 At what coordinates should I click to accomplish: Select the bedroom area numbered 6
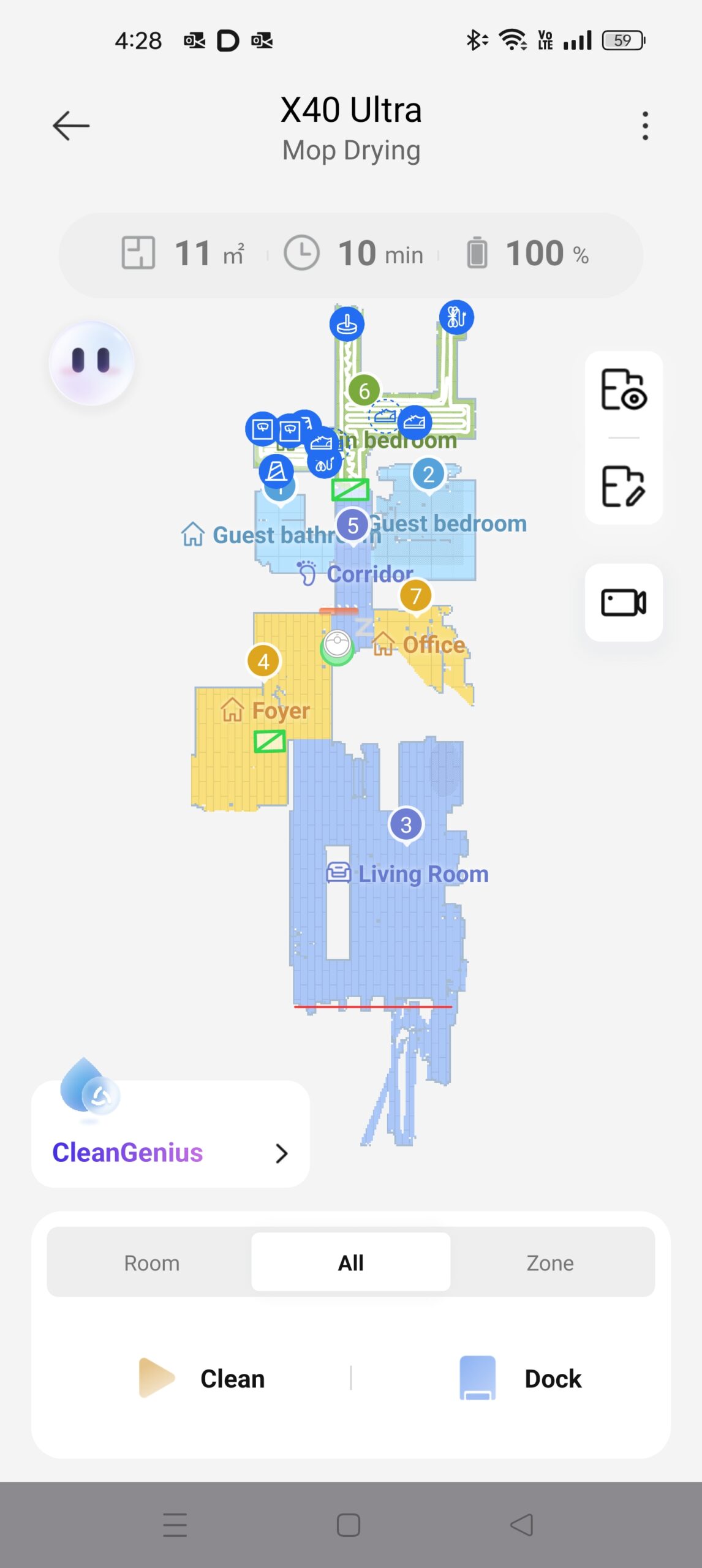[364, 391]
